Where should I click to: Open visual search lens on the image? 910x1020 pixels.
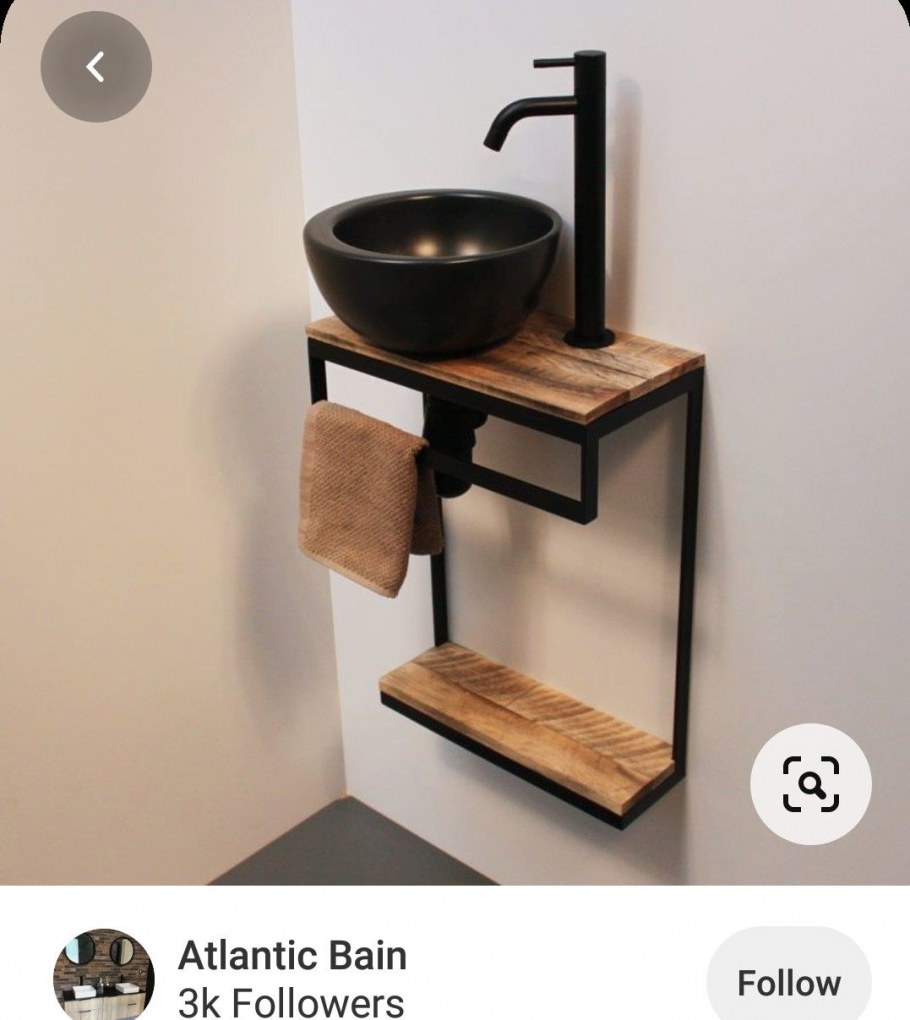pos(810,784)
